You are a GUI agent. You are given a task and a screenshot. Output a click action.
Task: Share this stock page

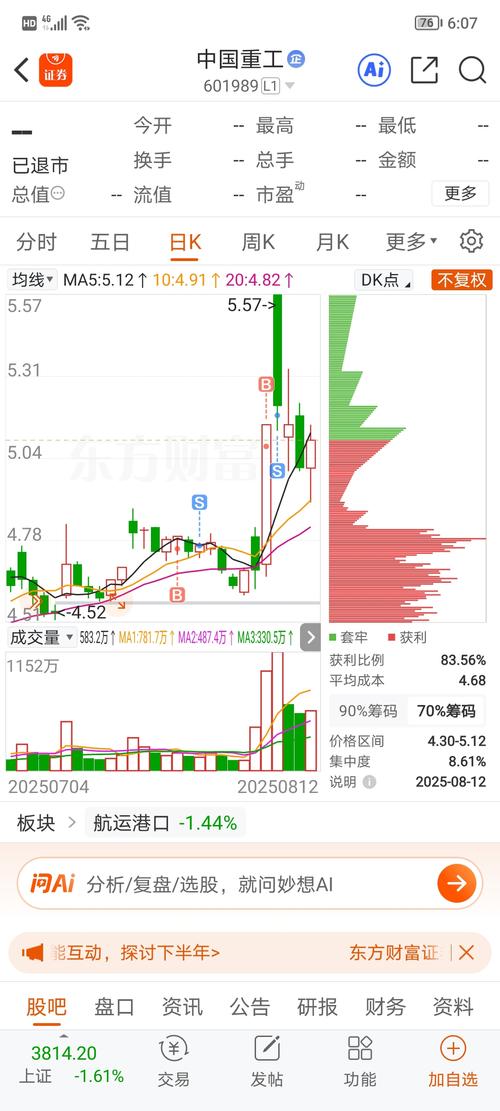click(x=424, y=69)
